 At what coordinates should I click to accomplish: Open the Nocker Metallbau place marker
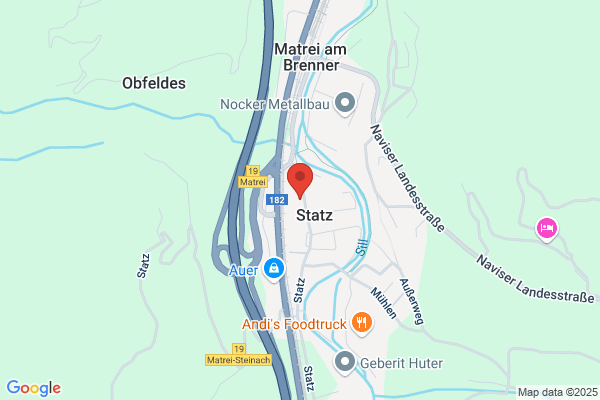click(345, 103)
